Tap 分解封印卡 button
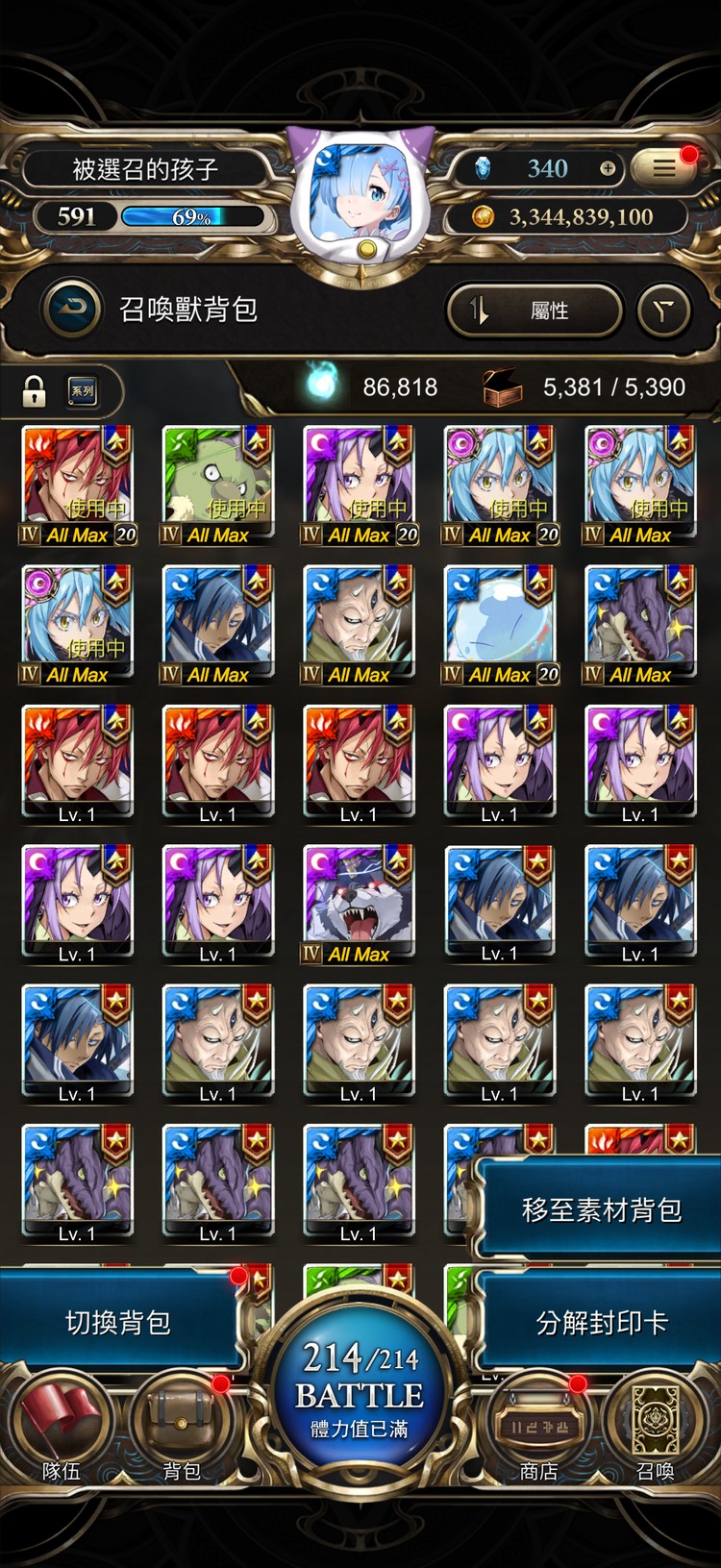Viewport: 721px width, 1568px height. (601, 1323)
